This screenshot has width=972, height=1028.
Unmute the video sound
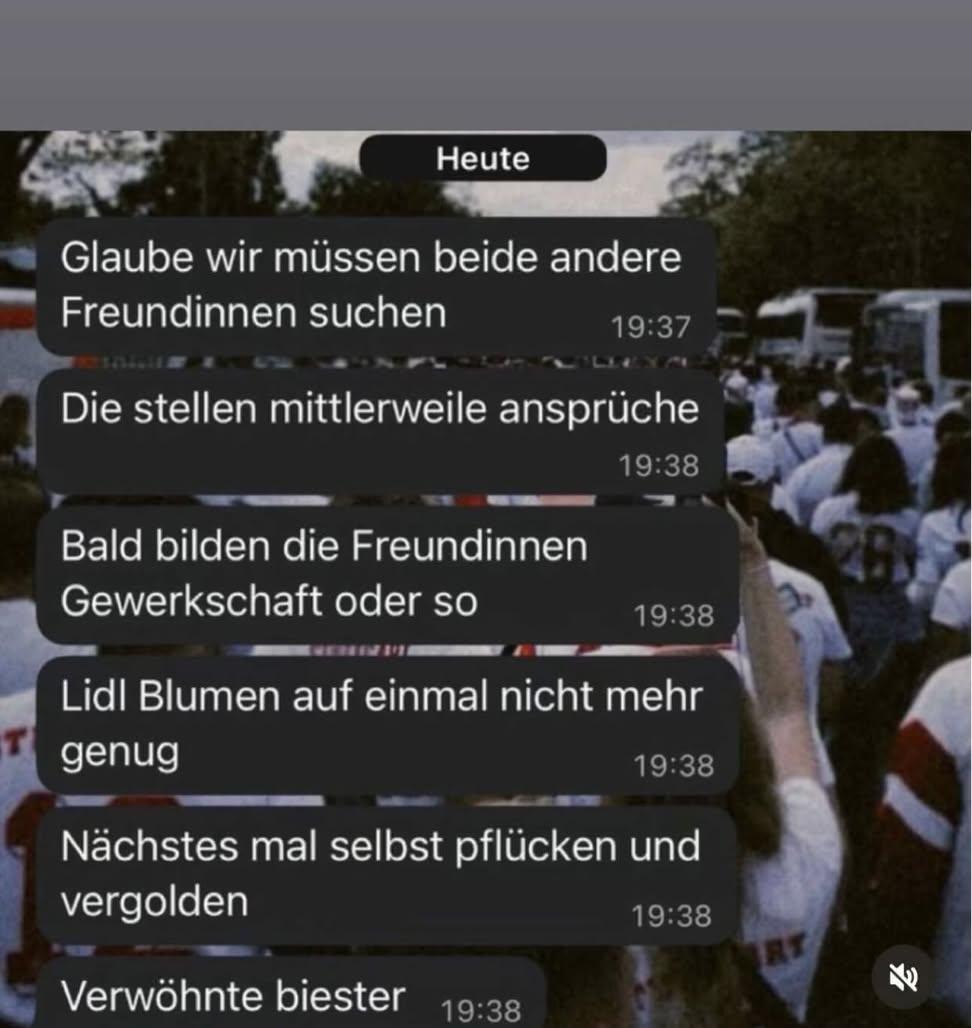point(902,976)
